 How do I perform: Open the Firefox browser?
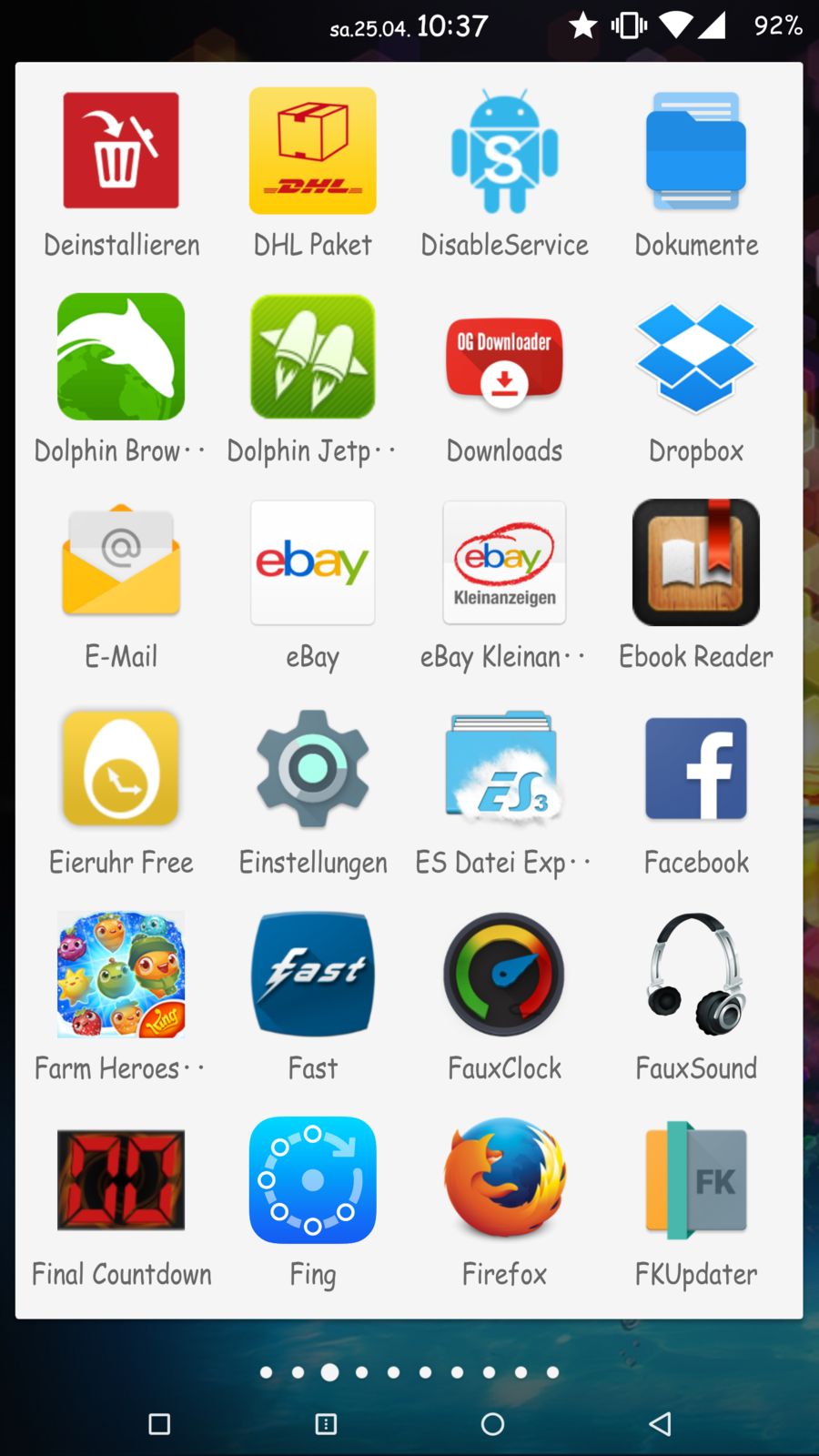tap(504, 1180)
